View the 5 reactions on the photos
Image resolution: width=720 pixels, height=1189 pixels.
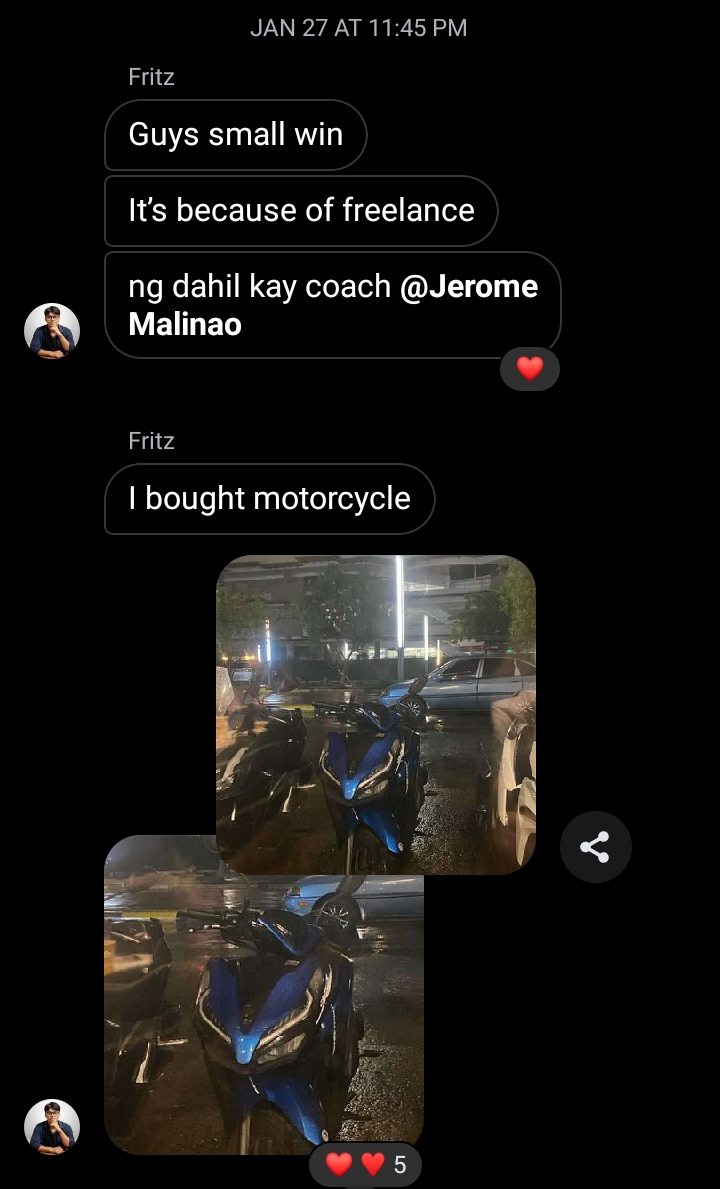click(365, 1164)
